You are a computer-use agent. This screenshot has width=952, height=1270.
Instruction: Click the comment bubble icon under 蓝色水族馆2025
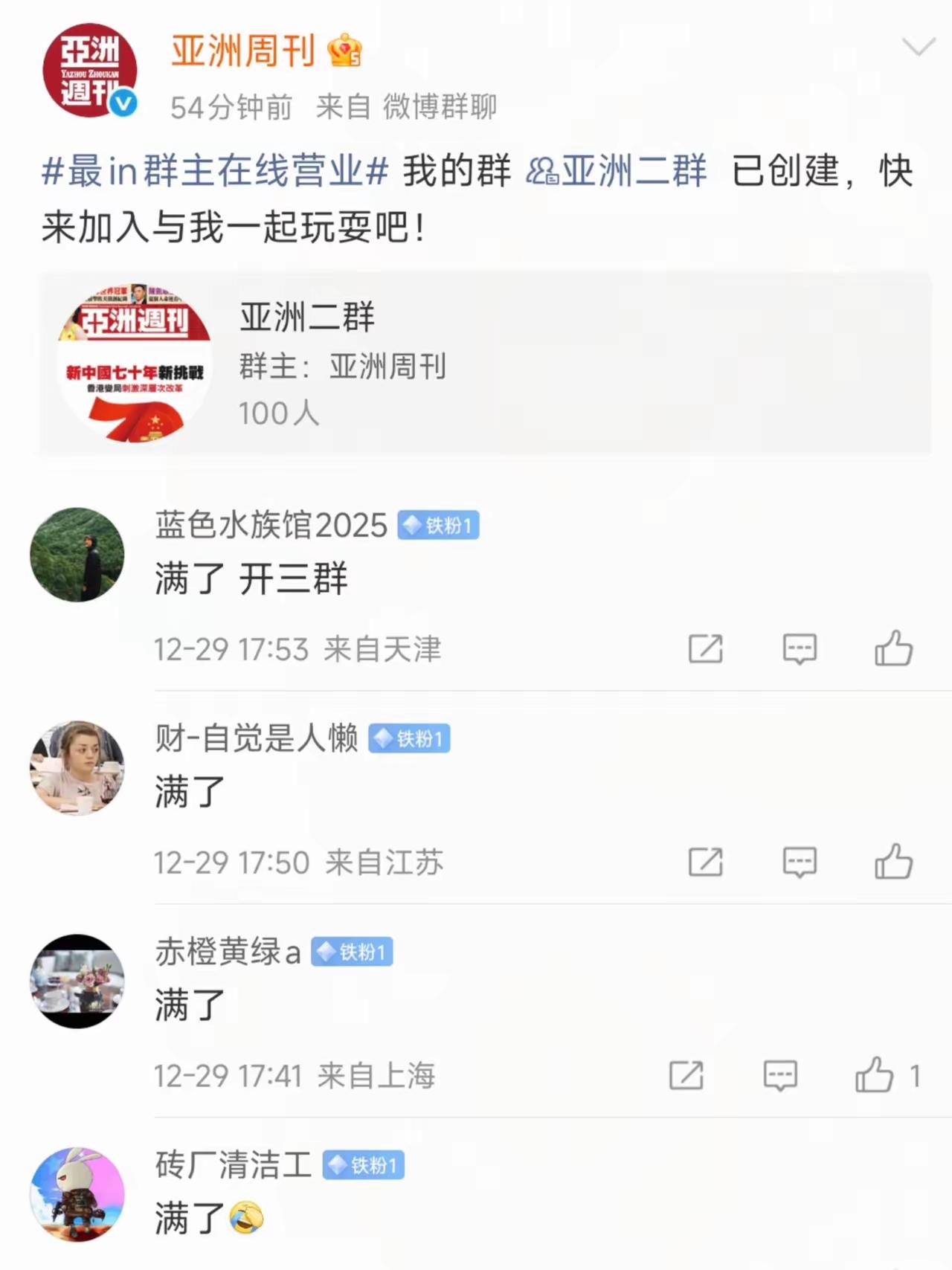tap(800, 649)
